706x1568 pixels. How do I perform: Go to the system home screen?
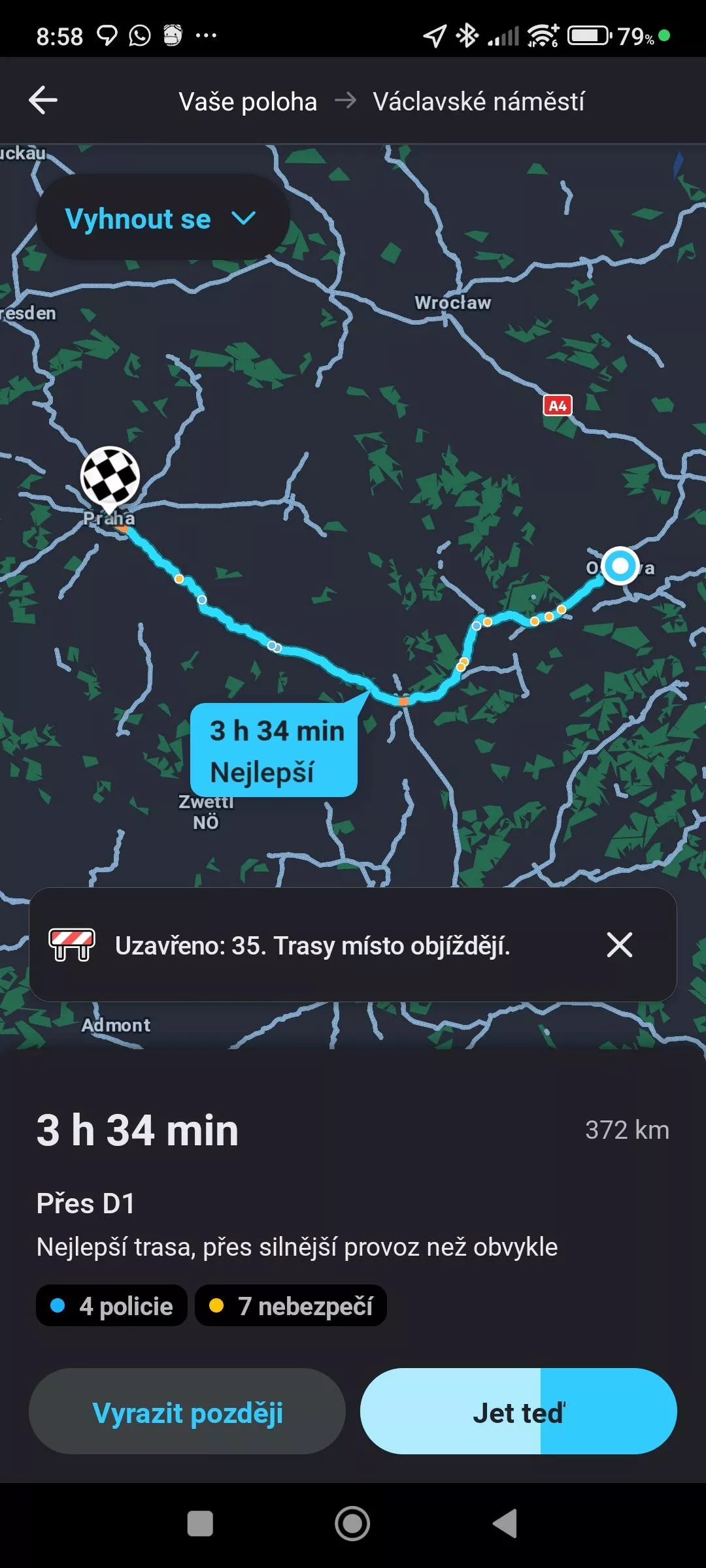(352, 1524)
